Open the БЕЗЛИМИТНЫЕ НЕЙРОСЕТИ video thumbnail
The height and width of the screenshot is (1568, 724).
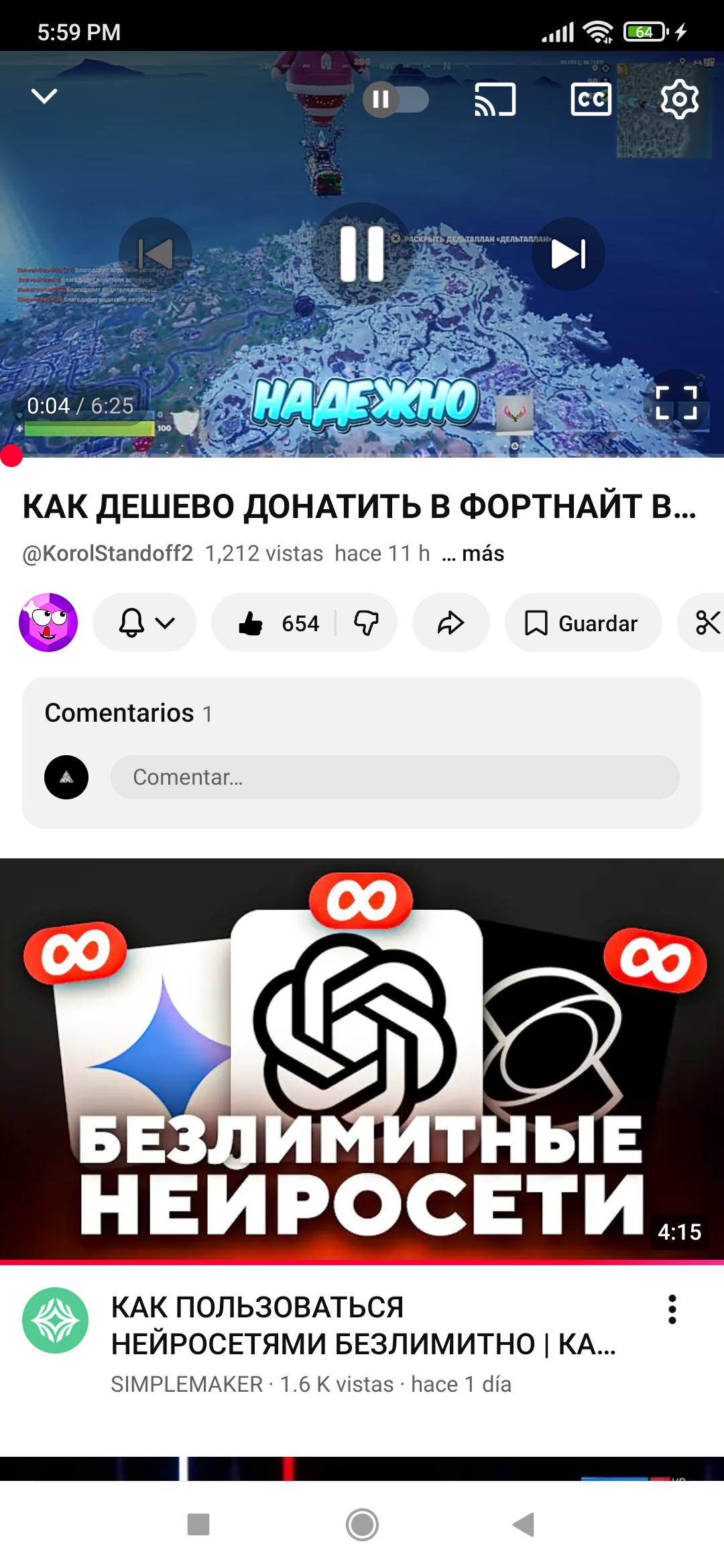coord(362,1059)
